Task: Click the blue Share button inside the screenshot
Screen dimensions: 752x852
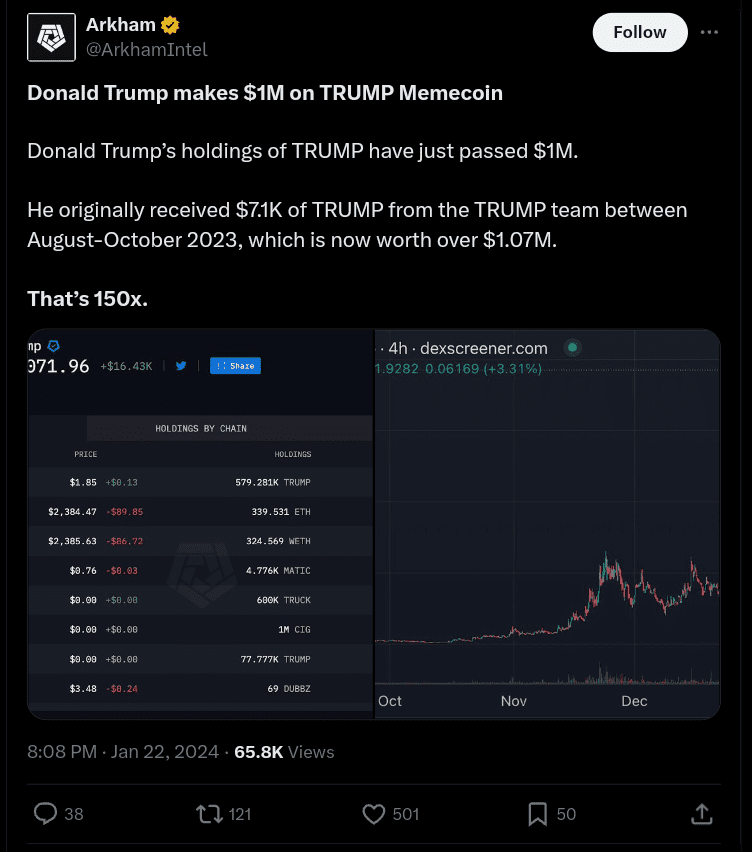Action: coord(236,366)
